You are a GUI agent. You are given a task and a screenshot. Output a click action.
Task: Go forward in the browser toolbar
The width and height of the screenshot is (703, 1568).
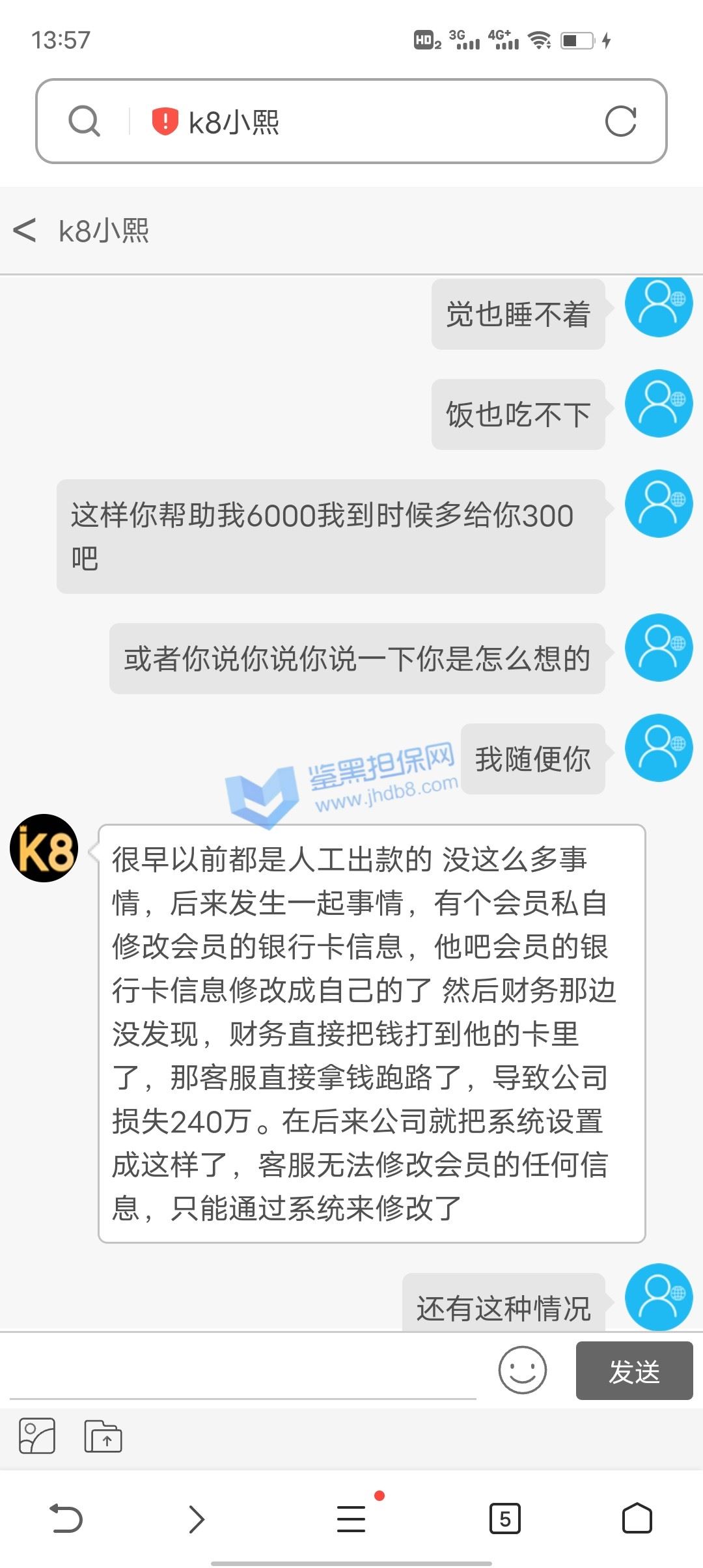click(x=197, y=1519)
